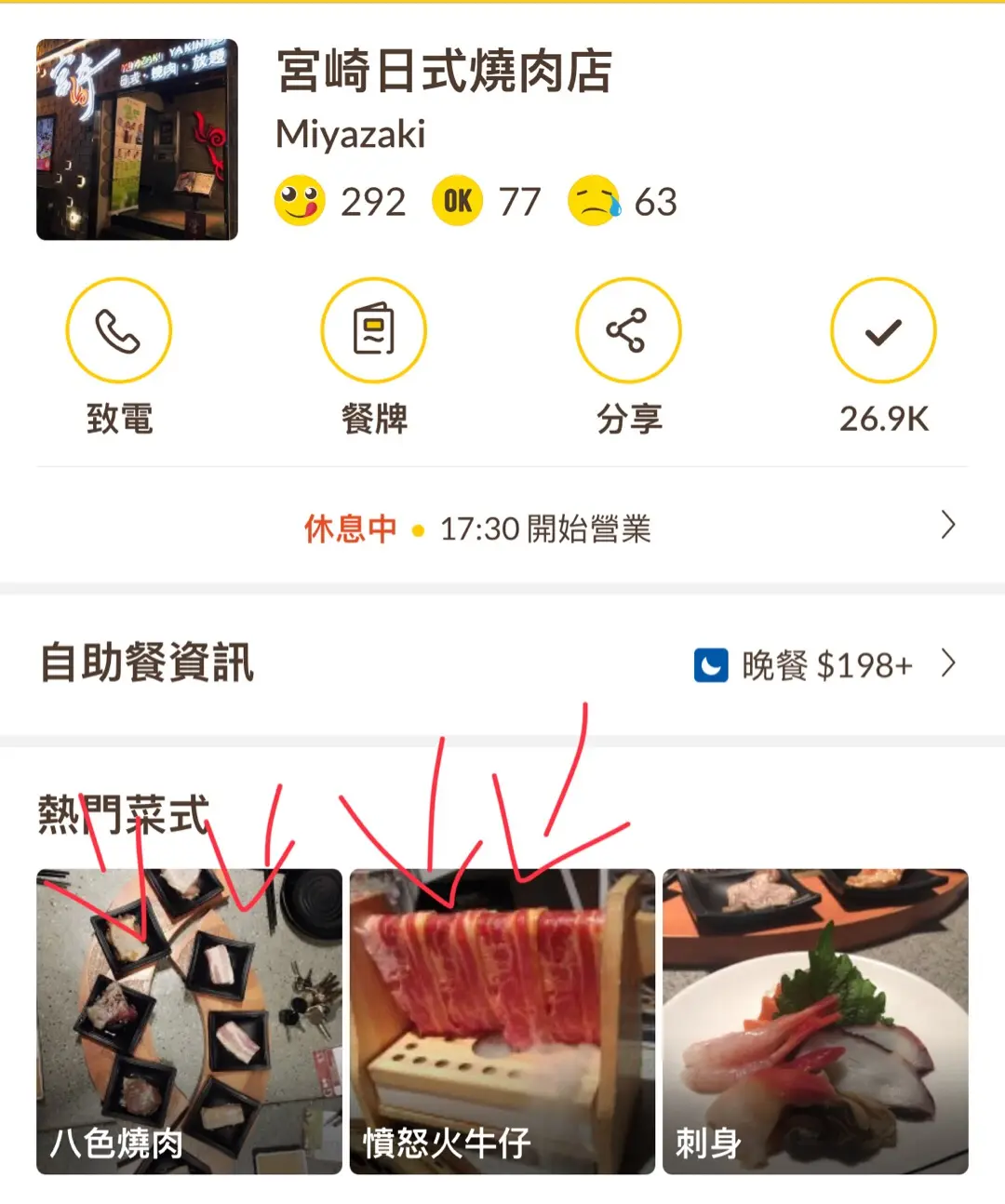This screenshot has width=1005, height=1204.
Task: Select the 刺身 dish tile
Action: (815, 1021)
